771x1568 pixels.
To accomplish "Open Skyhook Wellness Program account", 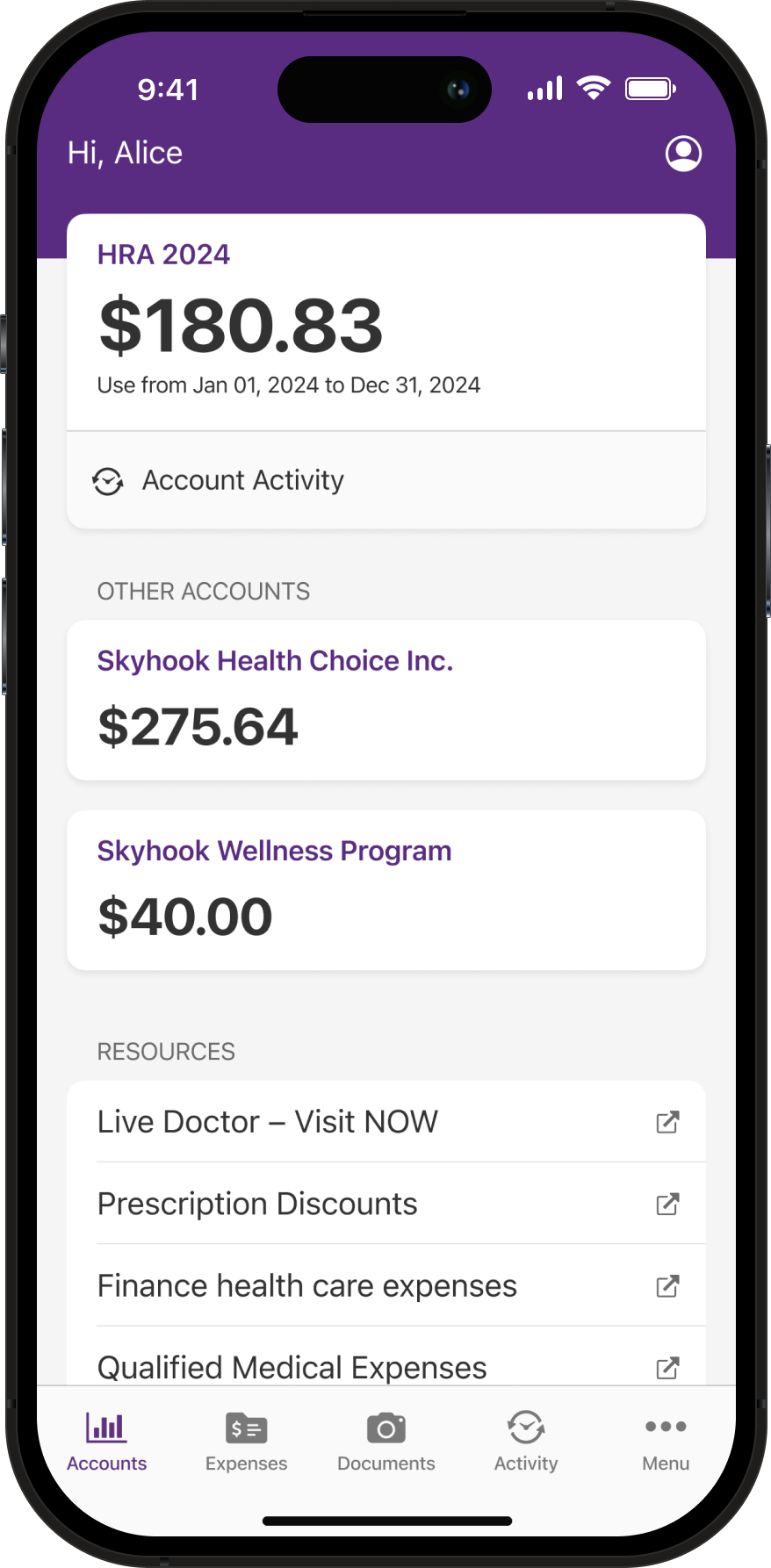I will pos(385,889).
